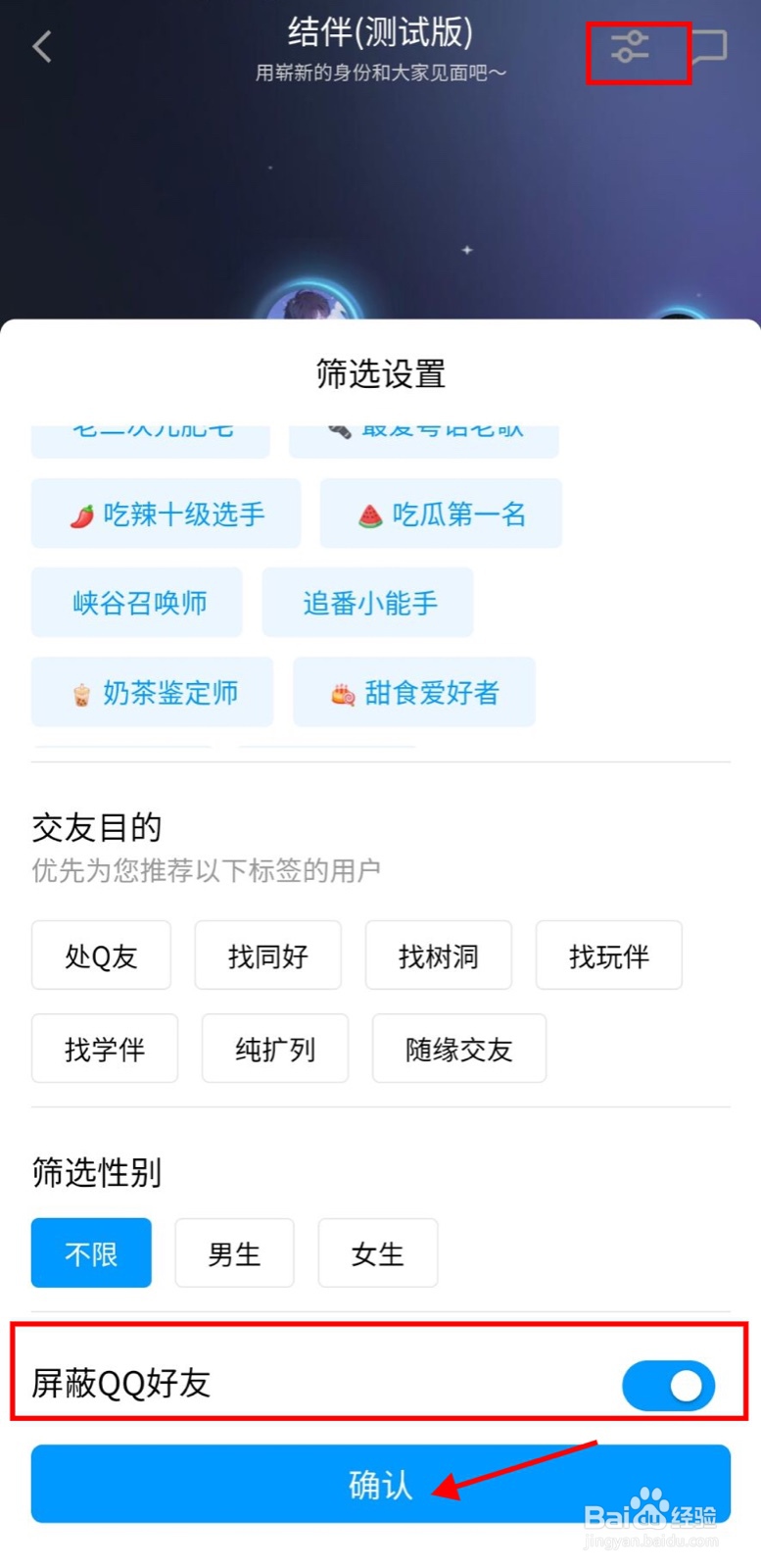Select the 找玩伴 purpose tag
This screenshot has width=761, height=1568.
pyautogui.click(x=608, y=955)
